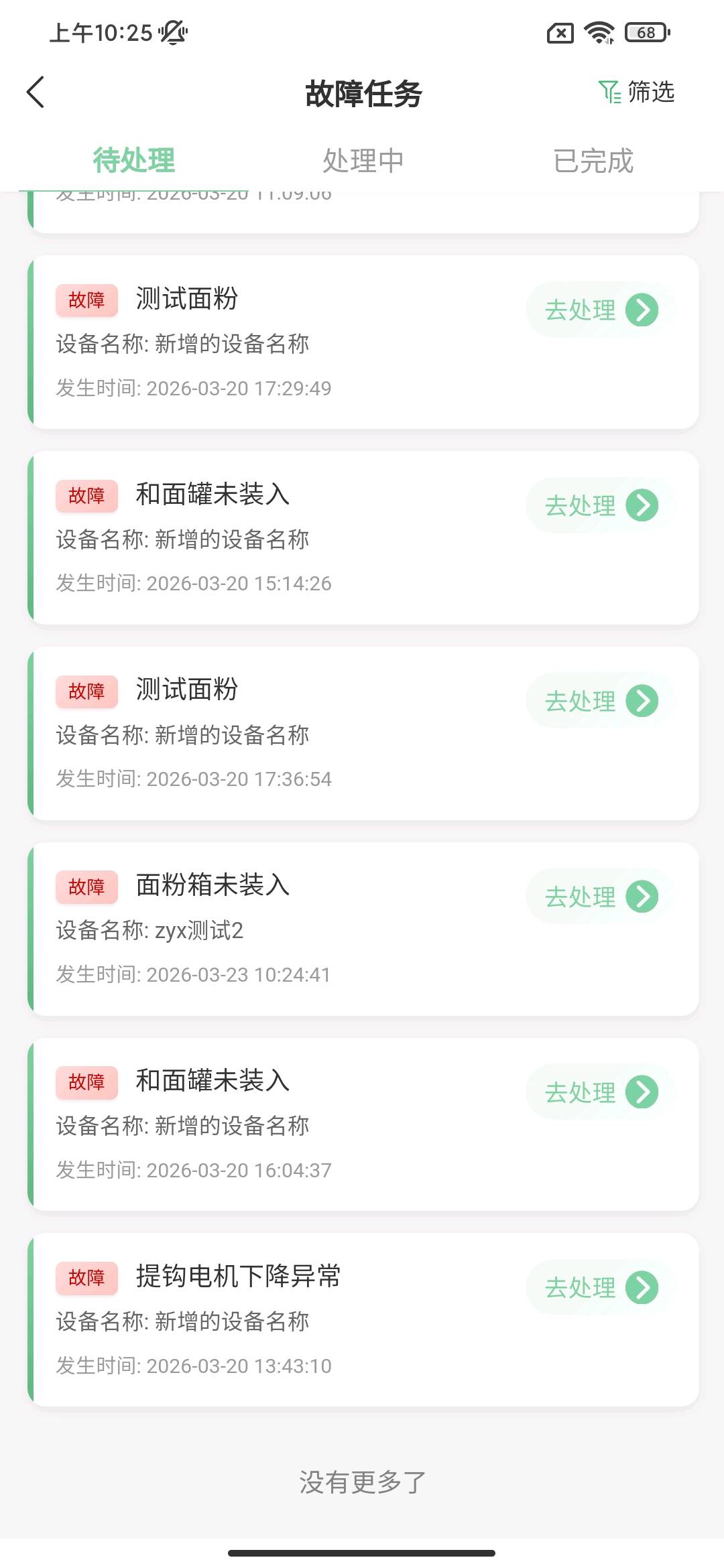The height and width of the screenshot is (1568, 724).
Task: Switch to the 已完成 tab
Action: pyautogui.click(x=593, y=161)
